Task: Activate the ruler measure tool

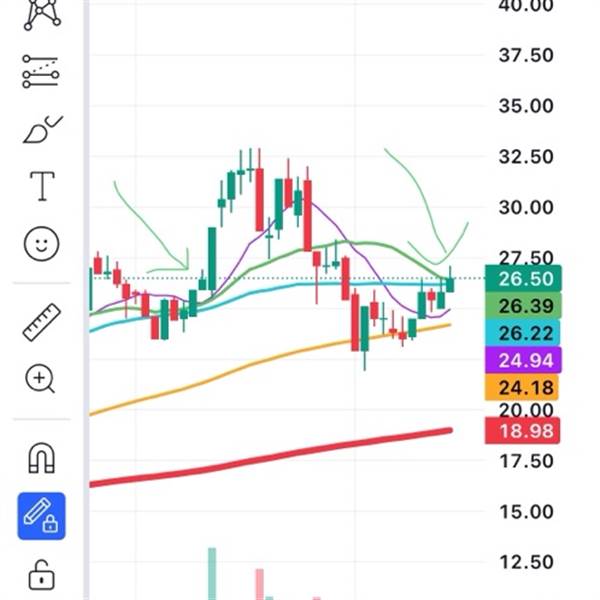Action: 41,320
